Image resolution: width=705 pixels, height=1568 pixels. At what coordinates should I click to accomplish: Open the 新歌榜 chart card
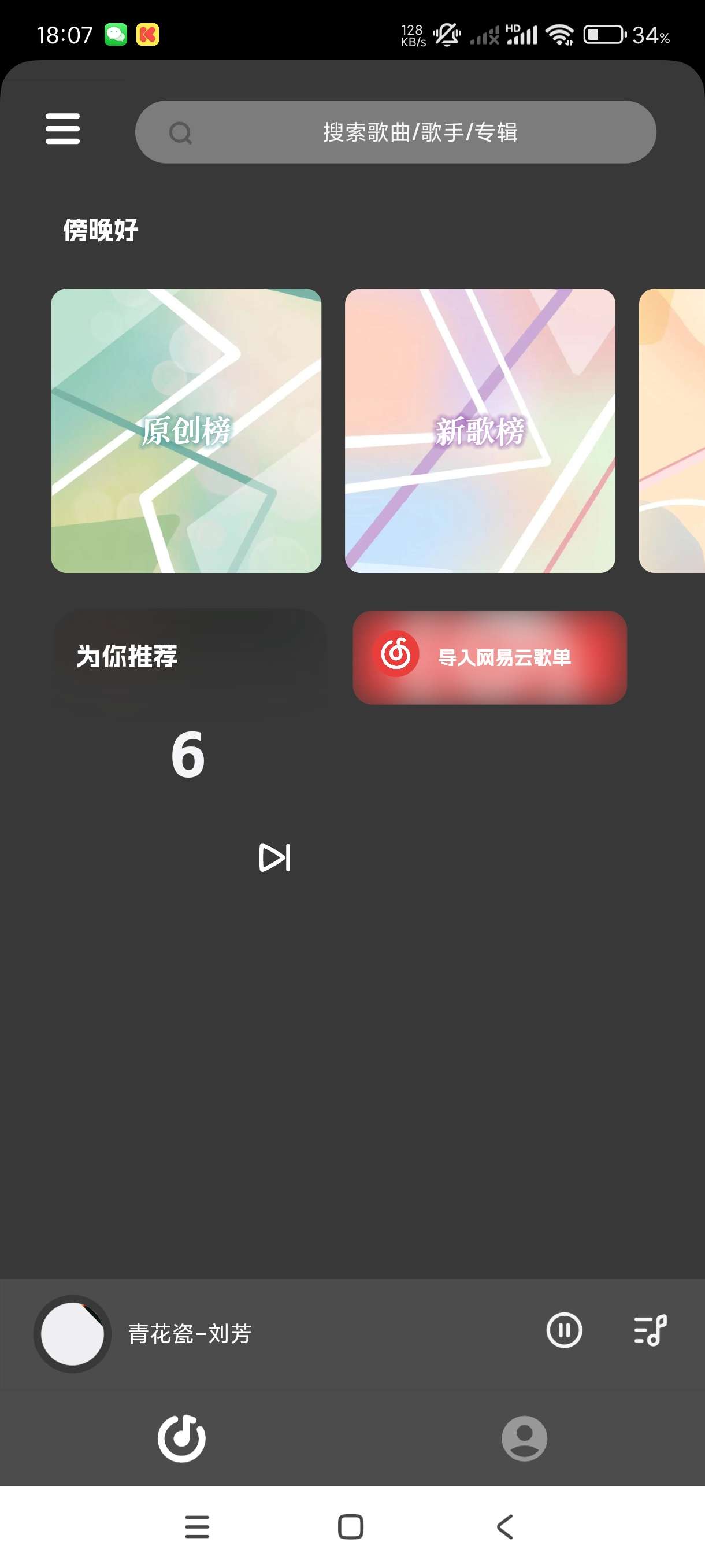(480, 430)
